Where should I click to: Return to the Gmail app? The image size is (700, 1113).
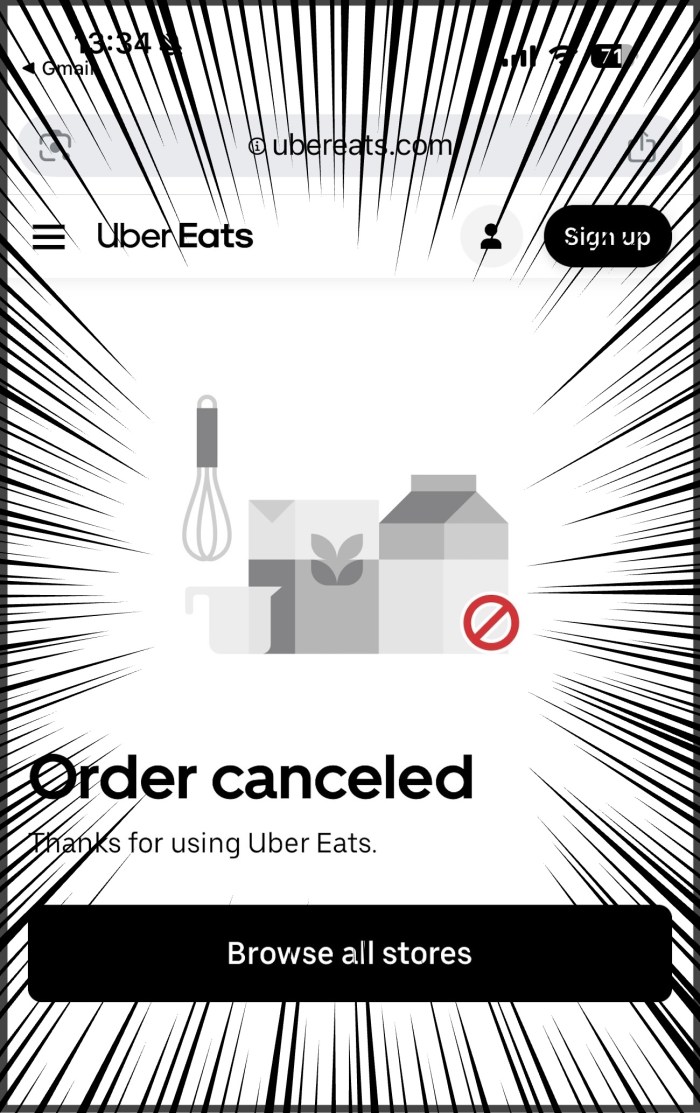[x=58, y=68]
